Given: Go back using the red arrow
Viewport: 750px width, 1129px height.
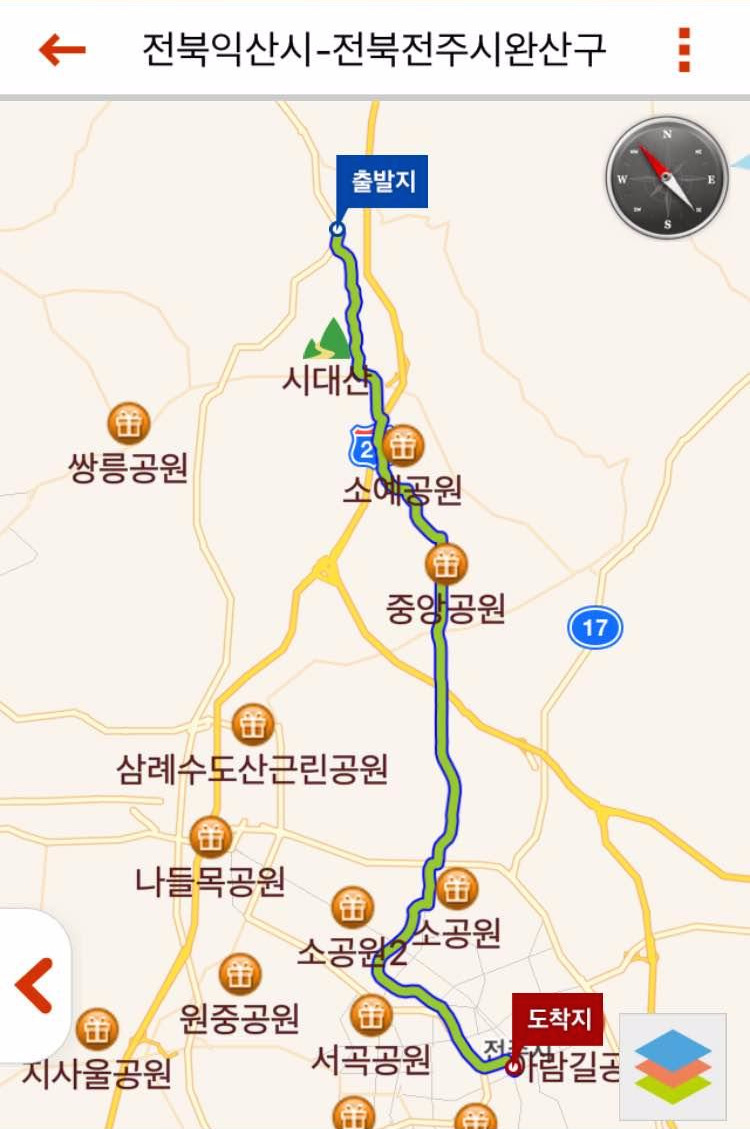Looking at the screenshot, I should (62, 50).
